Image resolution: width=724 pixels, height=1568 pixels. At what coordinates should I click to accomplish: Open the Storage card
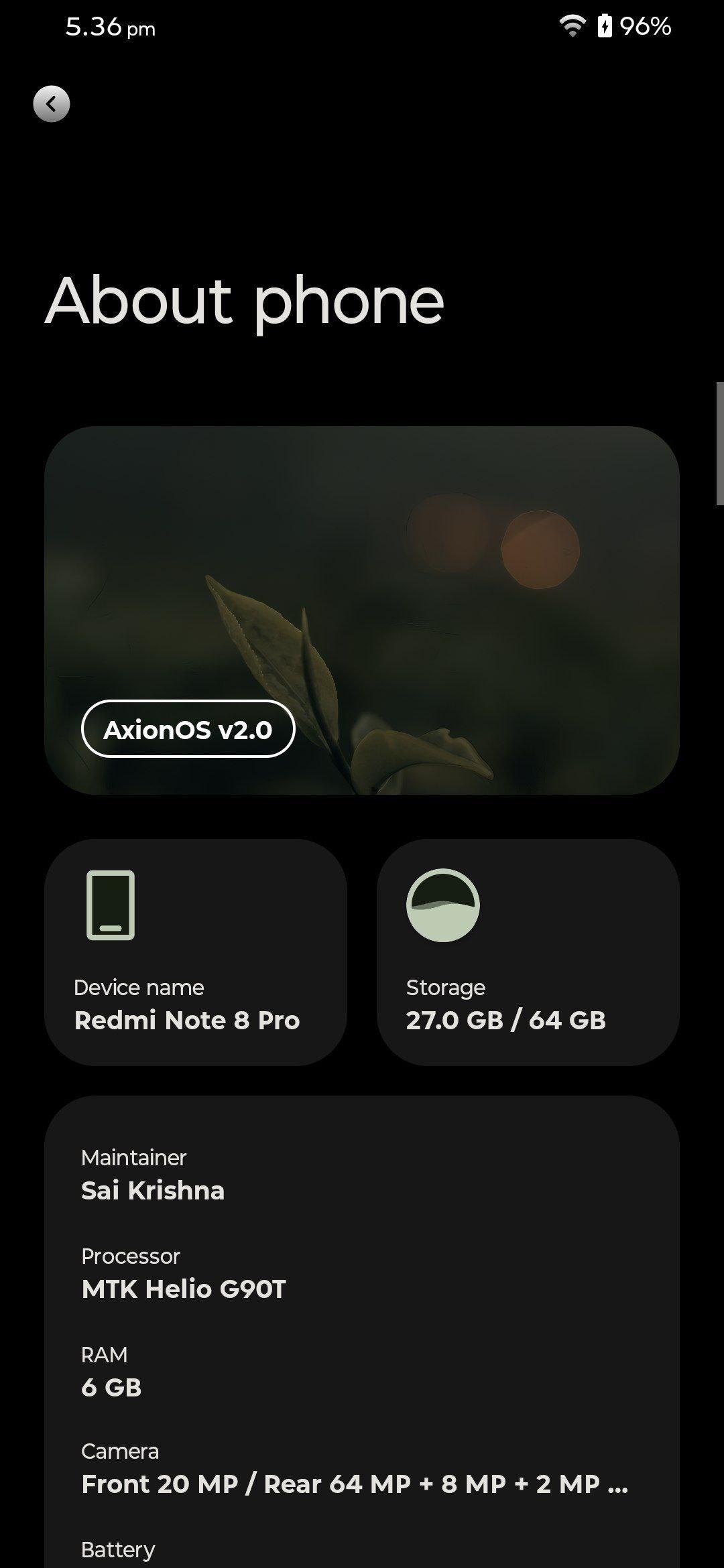pos(528,952)
